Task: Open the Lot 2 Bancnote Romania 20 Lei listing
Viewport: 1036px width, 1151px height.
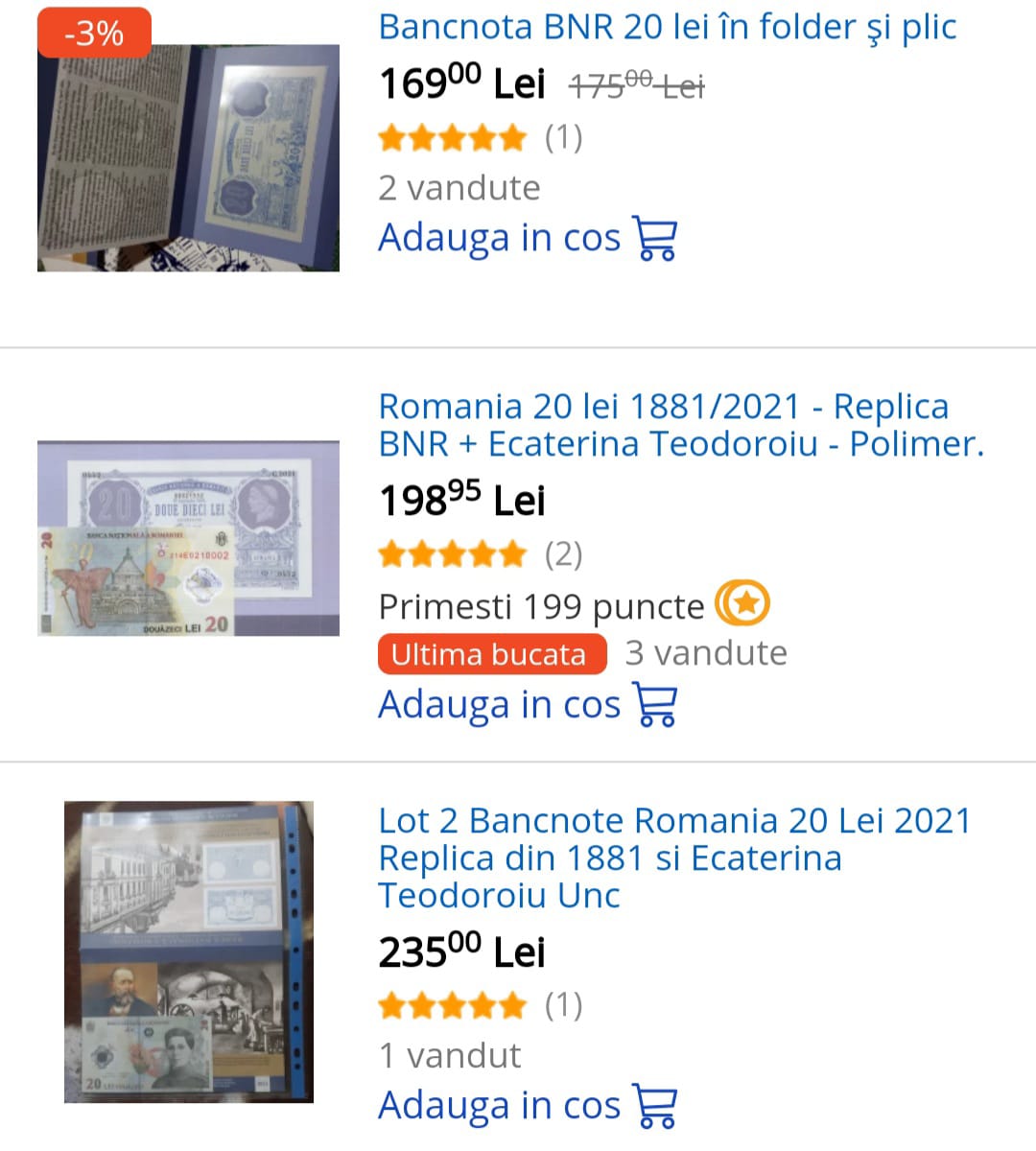Action: pyautogui.click(x=673, y=857)
